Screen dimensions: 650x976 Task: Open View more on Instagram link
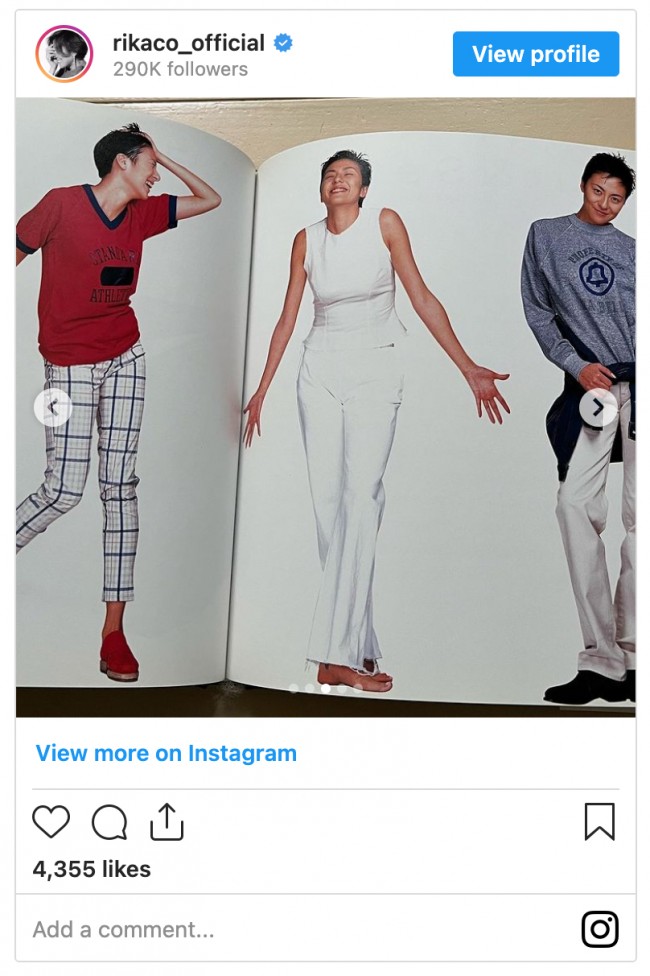tap(166, 753)
